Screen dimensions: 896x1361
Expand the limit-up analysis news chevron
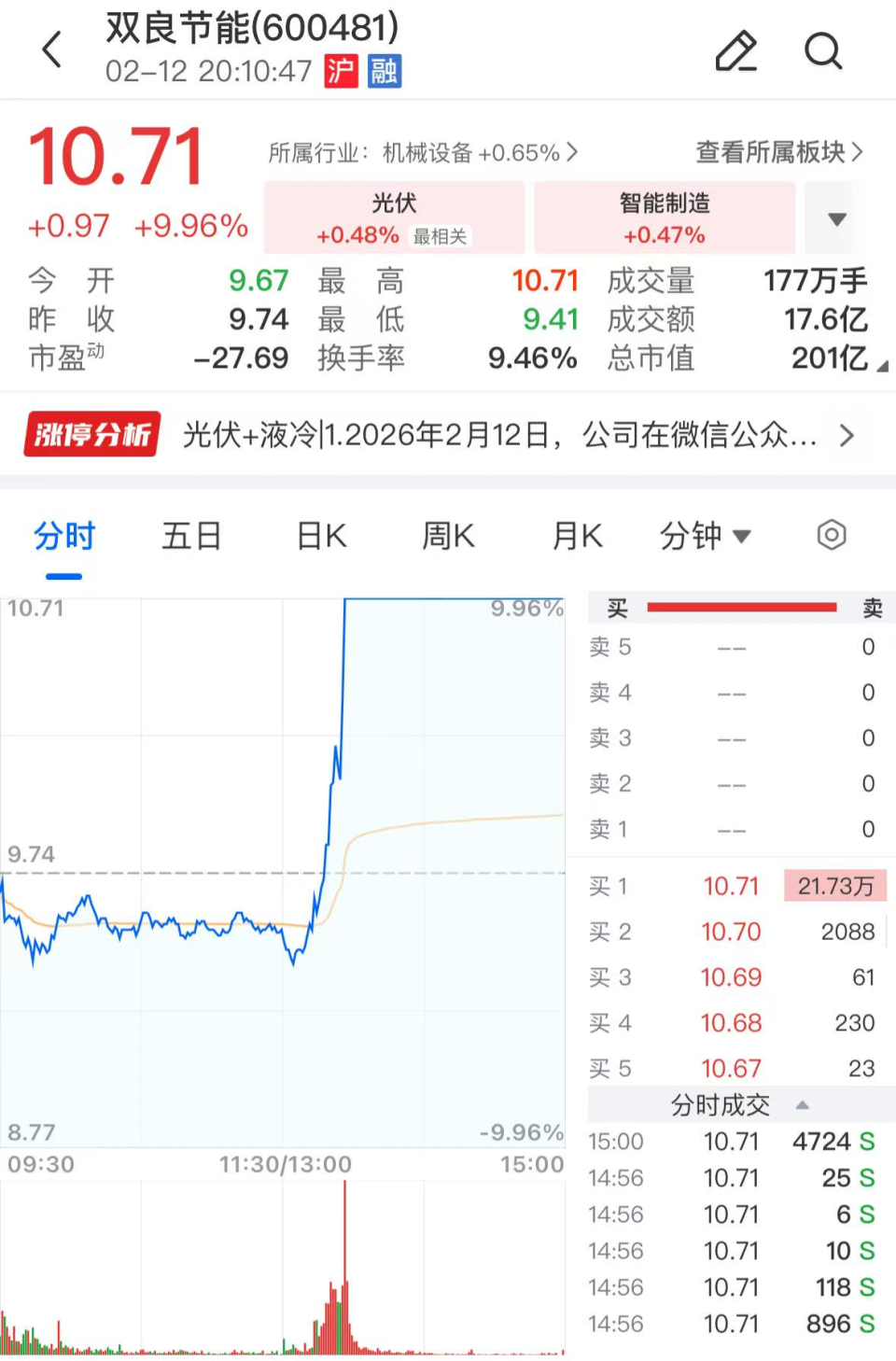848,435
